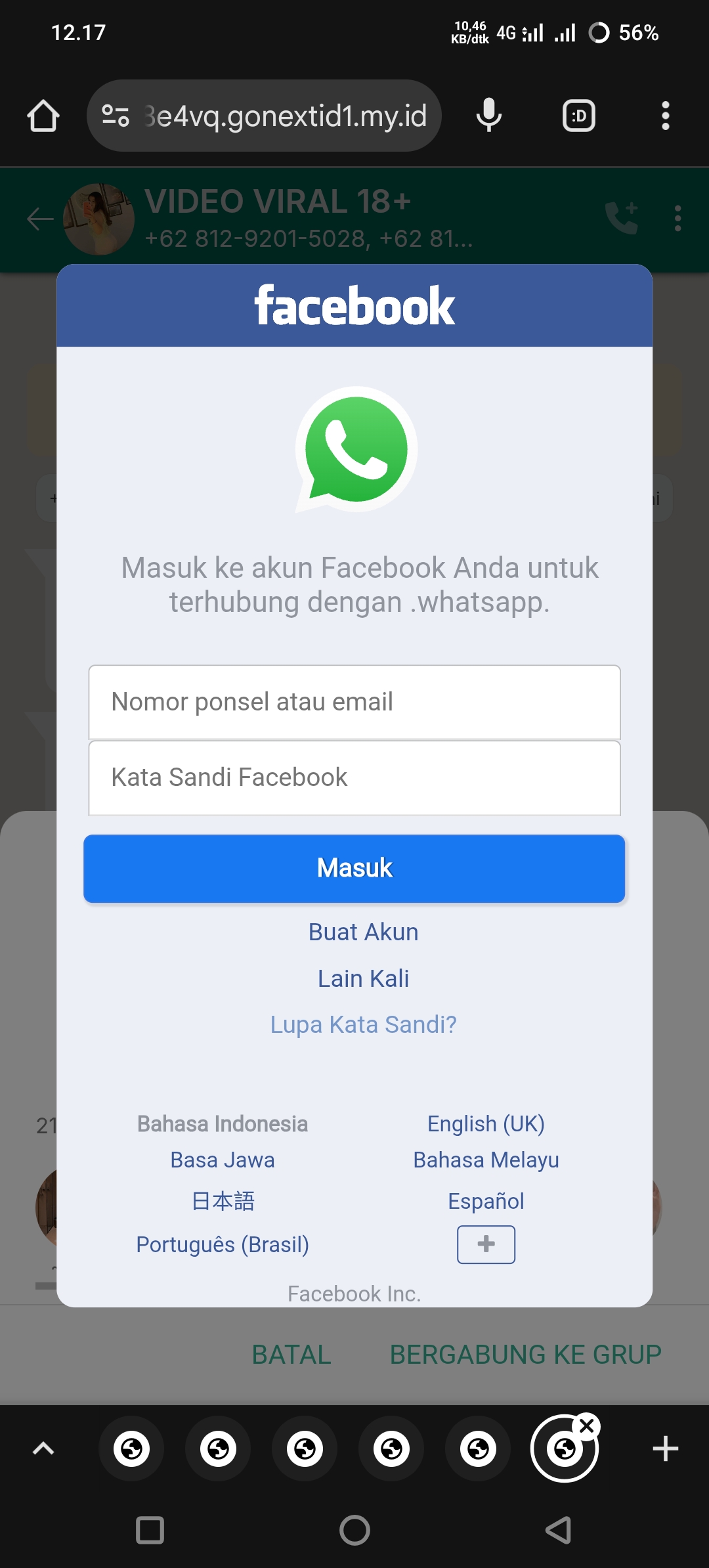Open the Buat Akun link
The height and width of the screenshot is (1568, 709).
pos(363,932)
